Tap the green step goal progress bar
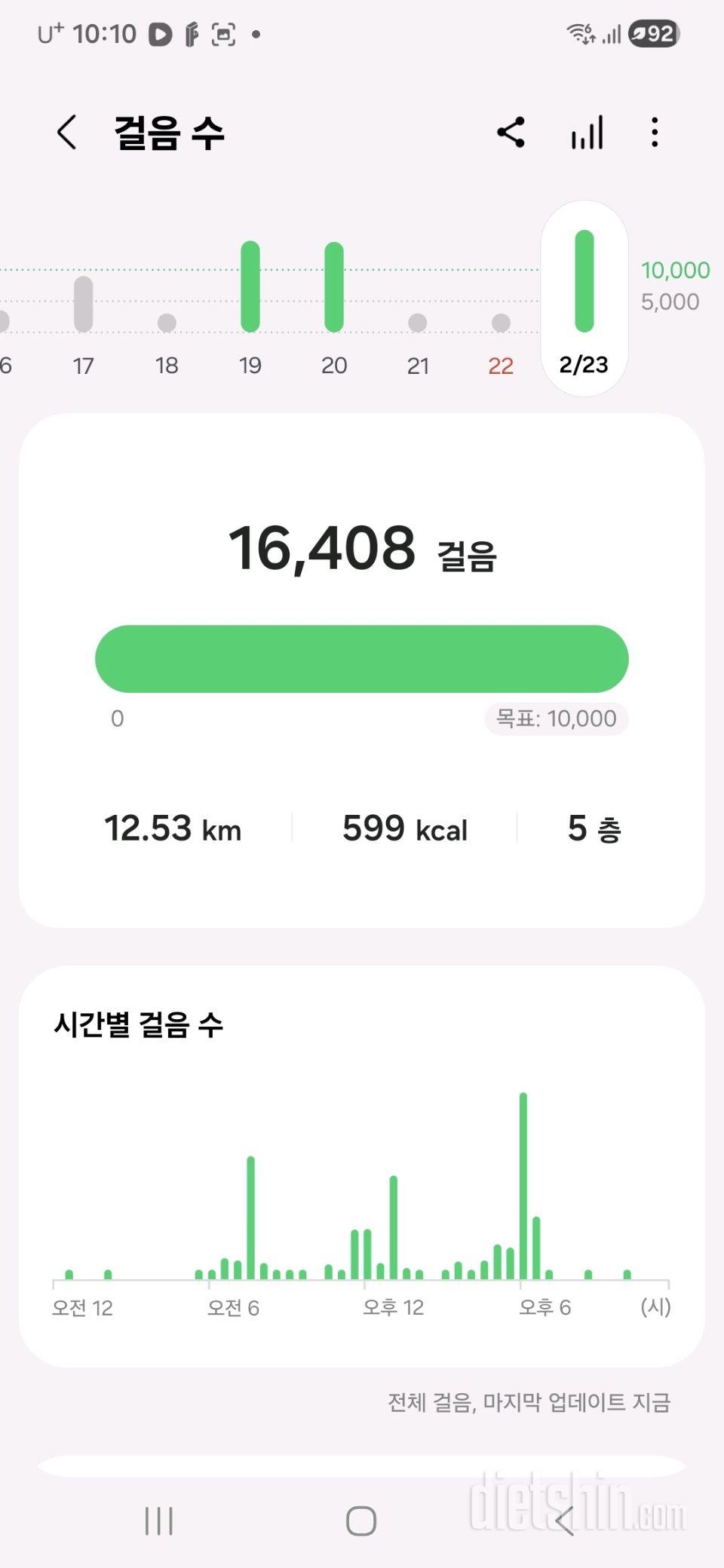Viewport: 724px width, 1568px height. tap(361, 659)
